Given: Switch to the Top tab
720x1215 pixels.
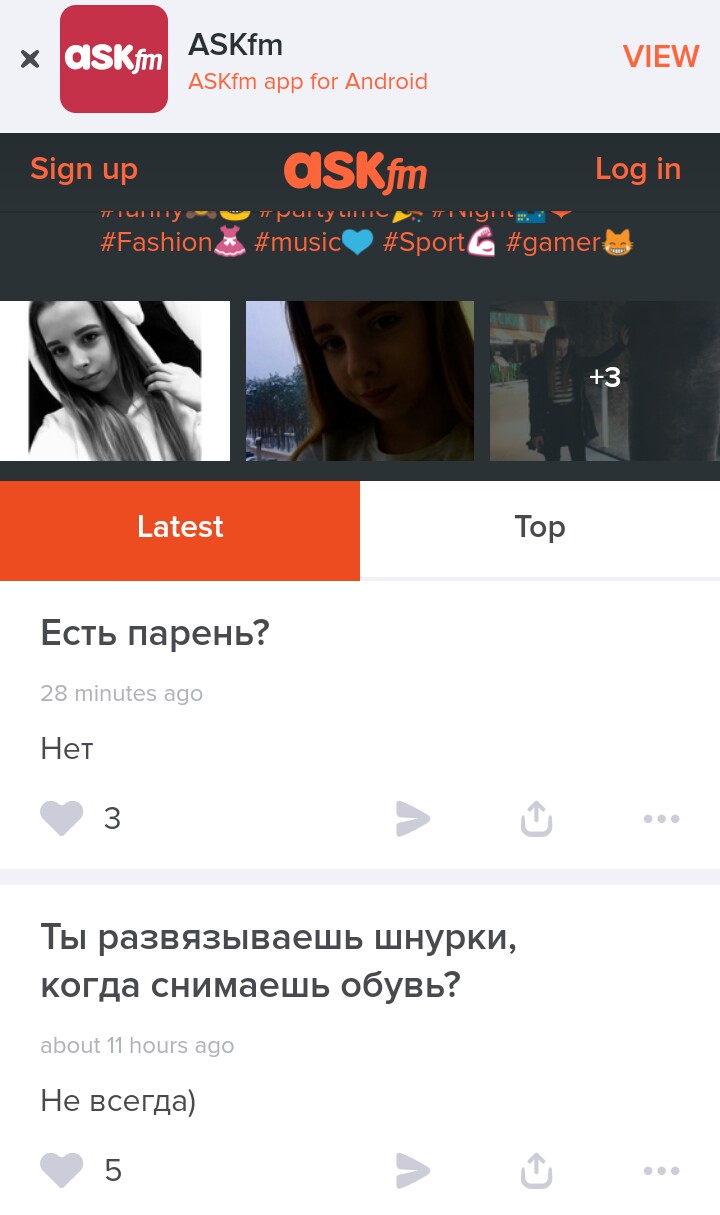Looking at the screenshot, I should [540, 527].
